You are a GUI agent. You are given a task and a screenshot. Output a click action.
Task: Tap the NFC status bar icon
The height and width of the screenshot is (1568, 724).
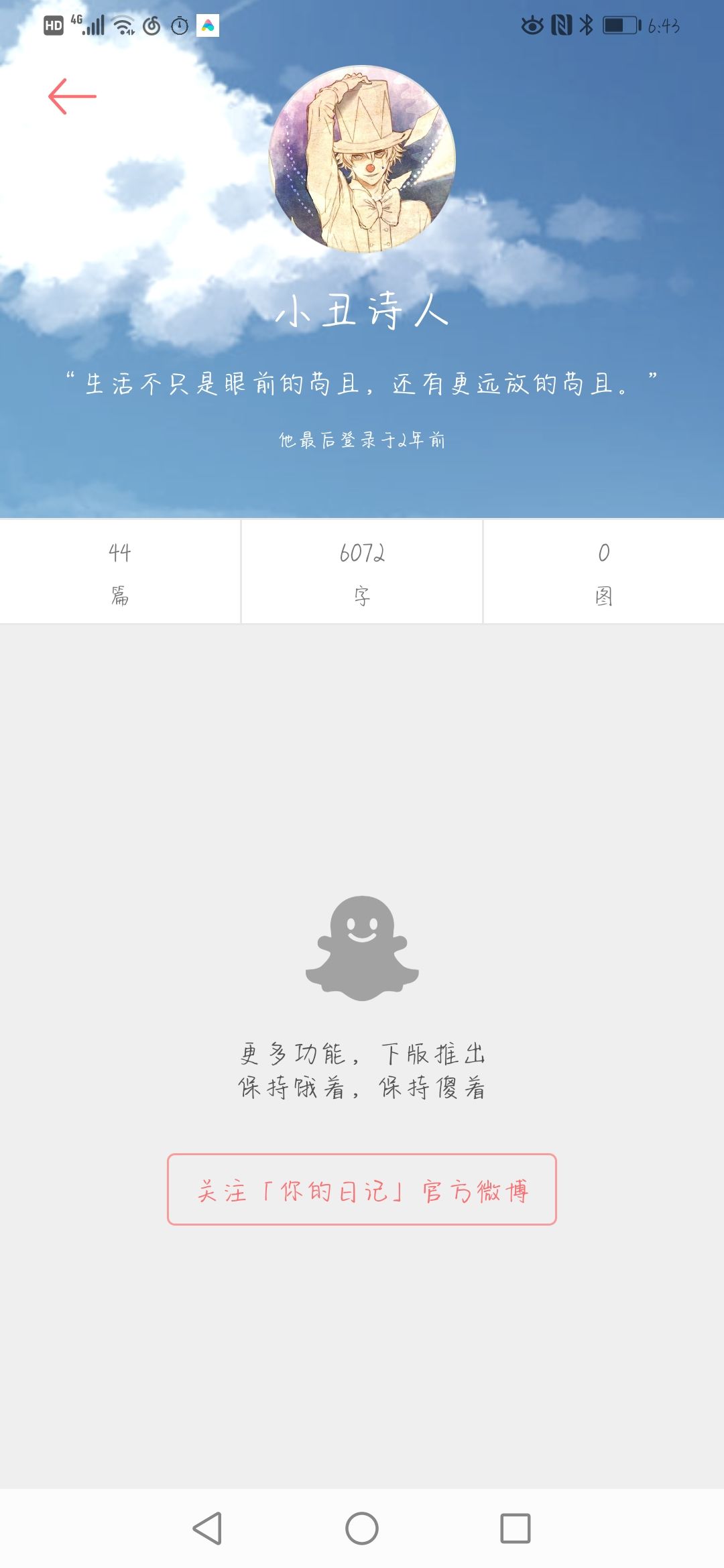560,24
